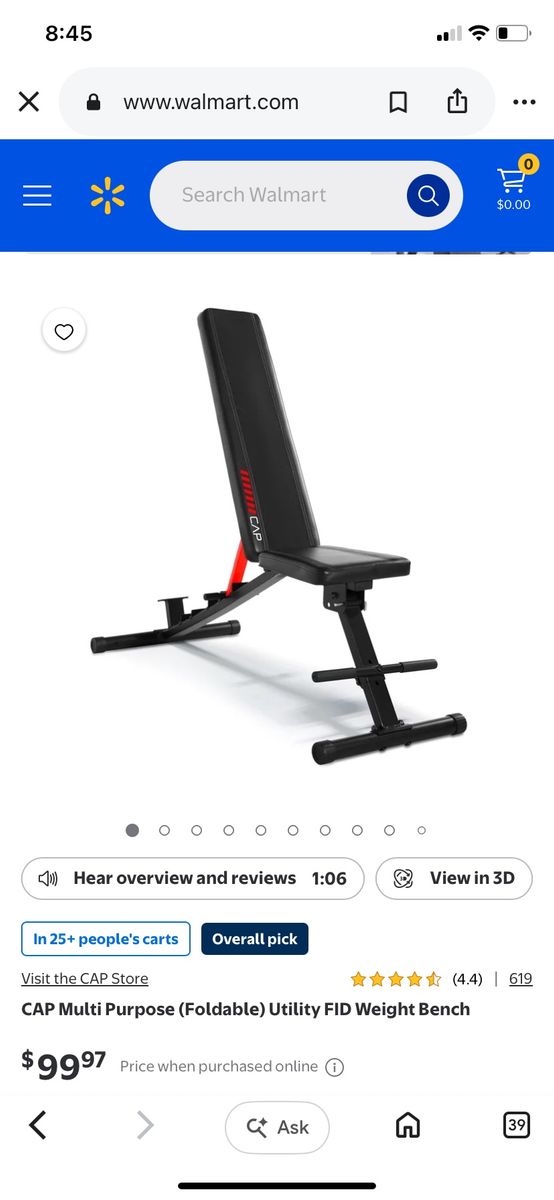
Task: Go back with the browser back arrow
Action: 38,1126
